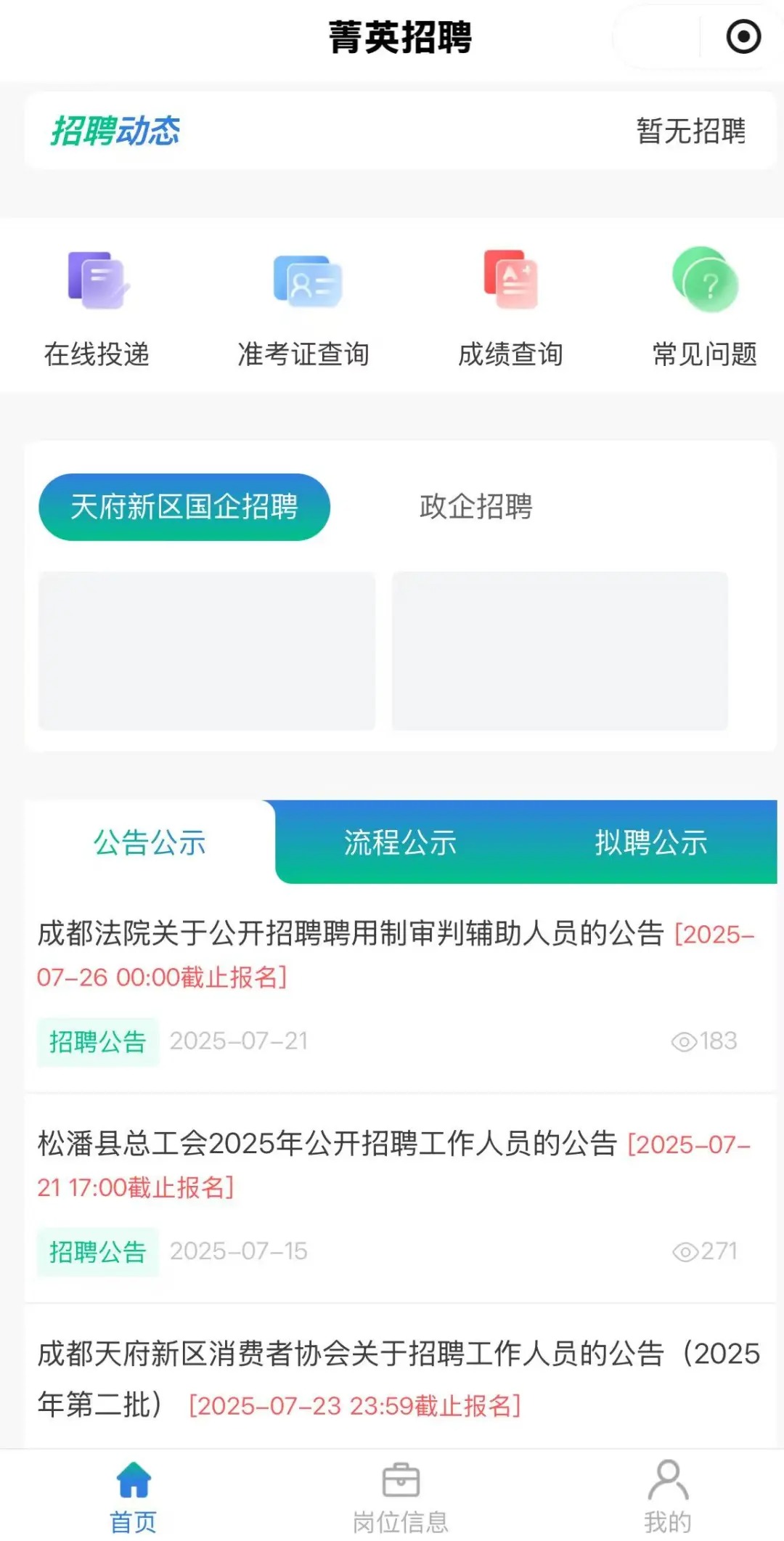
Task: Switch to the 拟聘公示 tab
Action: [651, 843]
